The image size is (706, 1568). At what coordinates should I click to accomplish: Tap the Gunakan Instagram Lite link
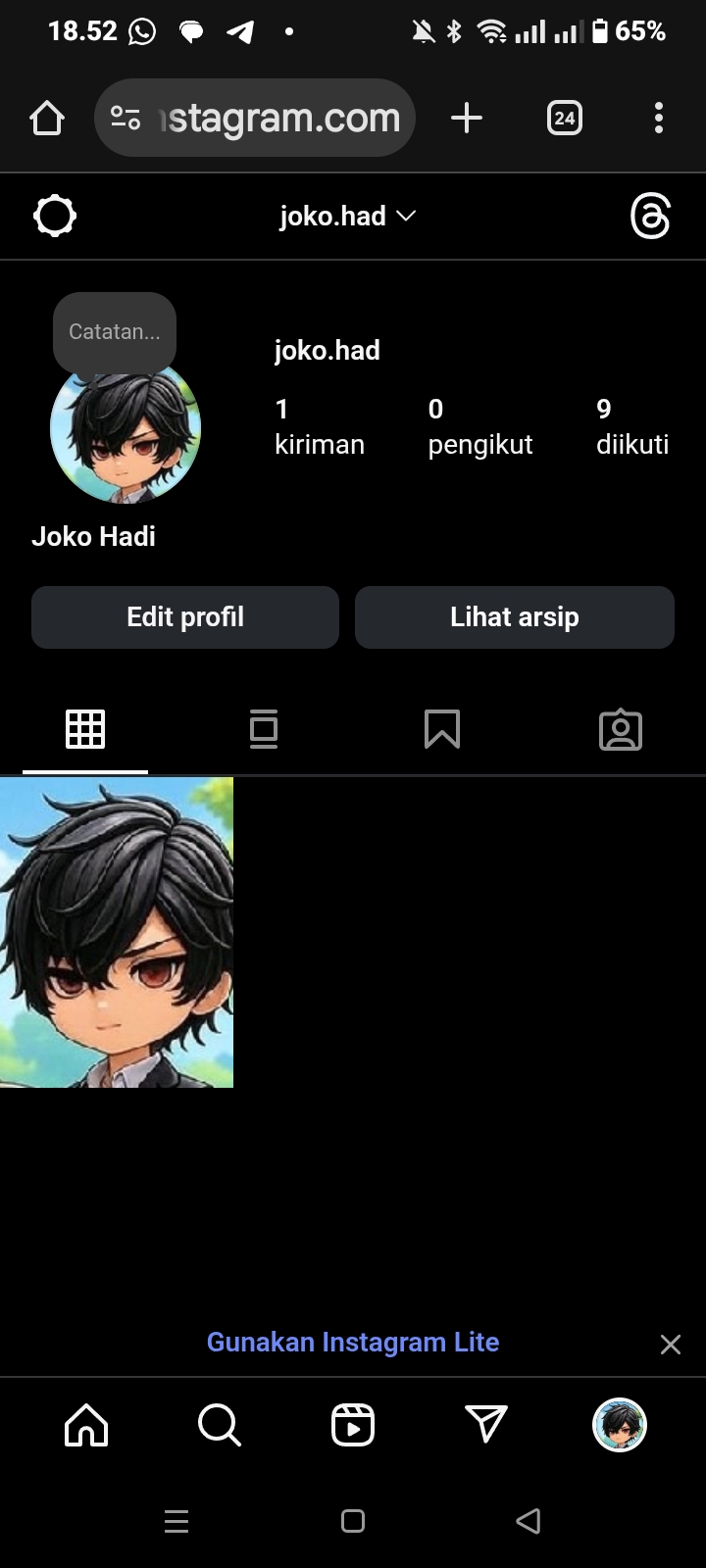point(353,1342)
